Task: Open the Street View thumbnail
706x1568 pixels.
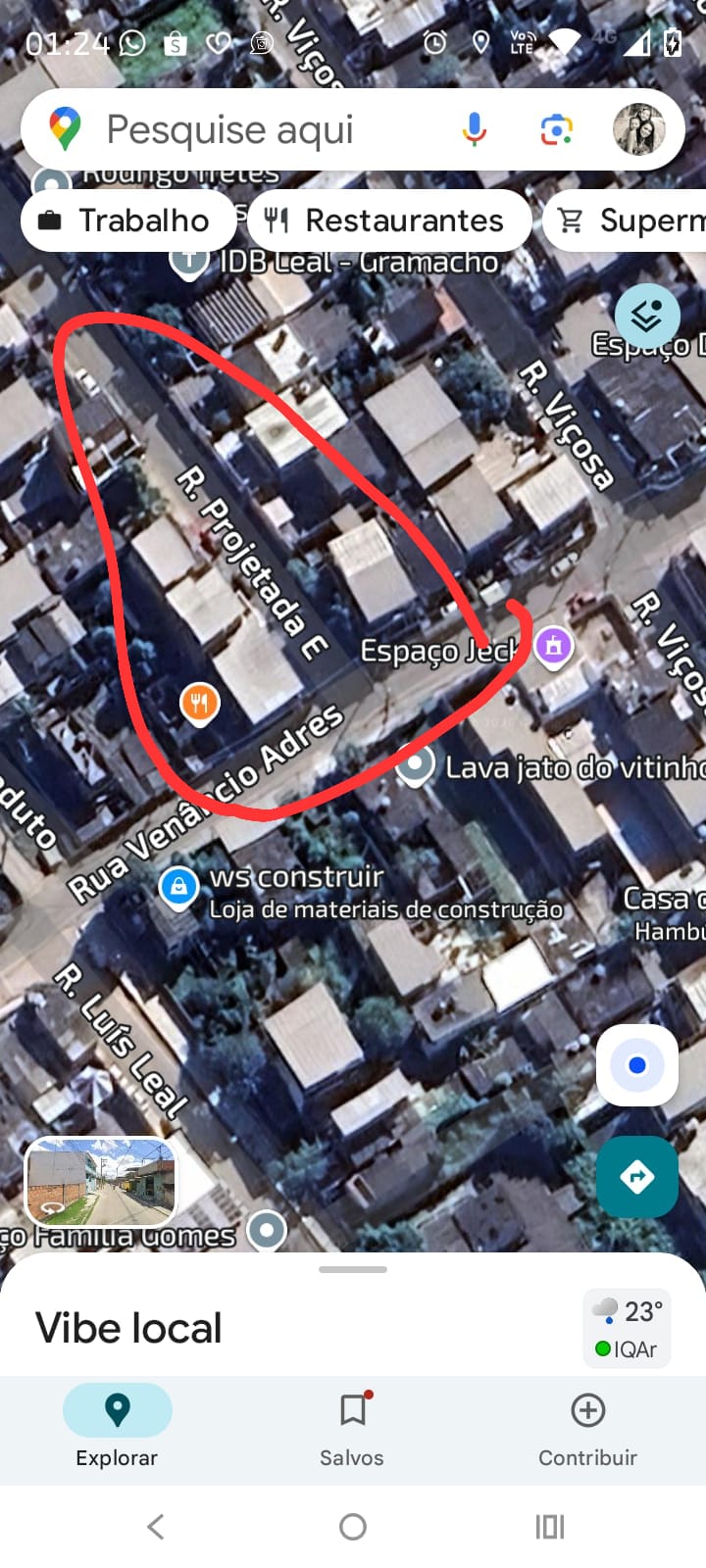Action: click(101, 1182)
